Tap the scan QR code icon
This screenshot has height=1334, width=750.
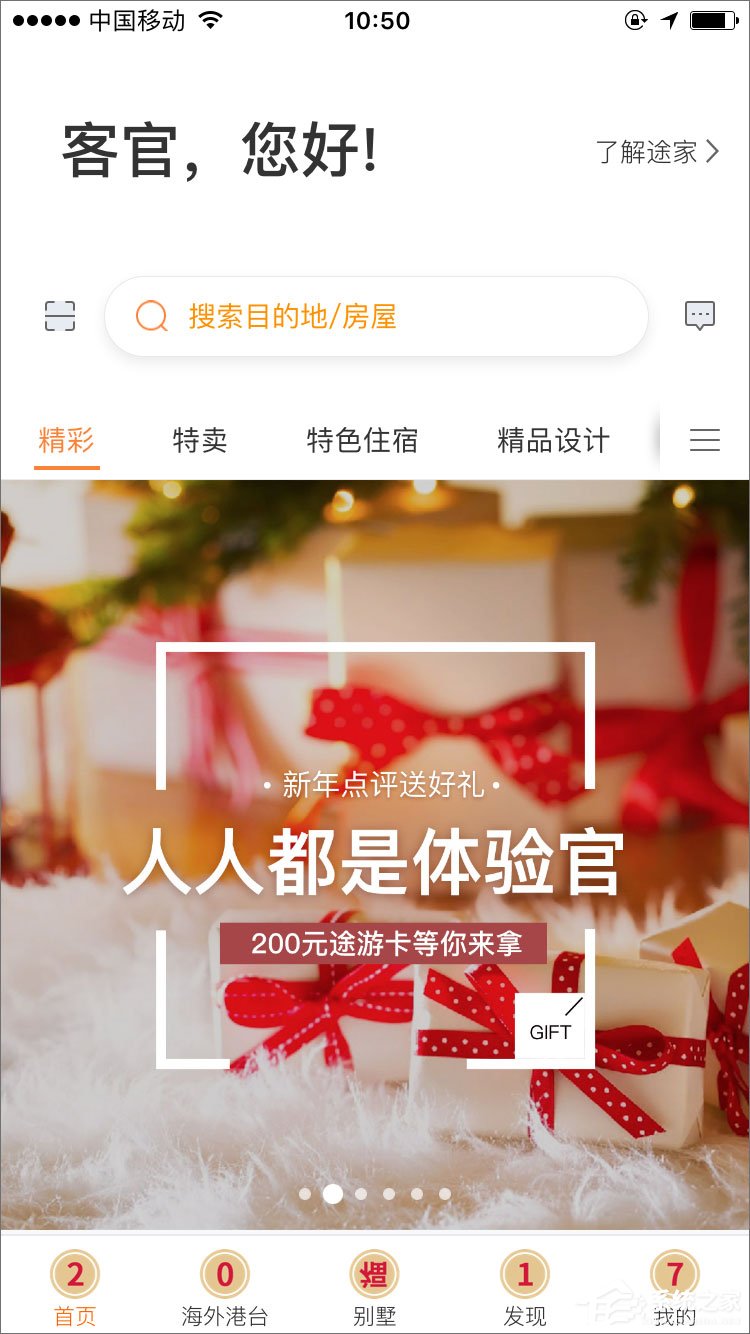point(60,316)
